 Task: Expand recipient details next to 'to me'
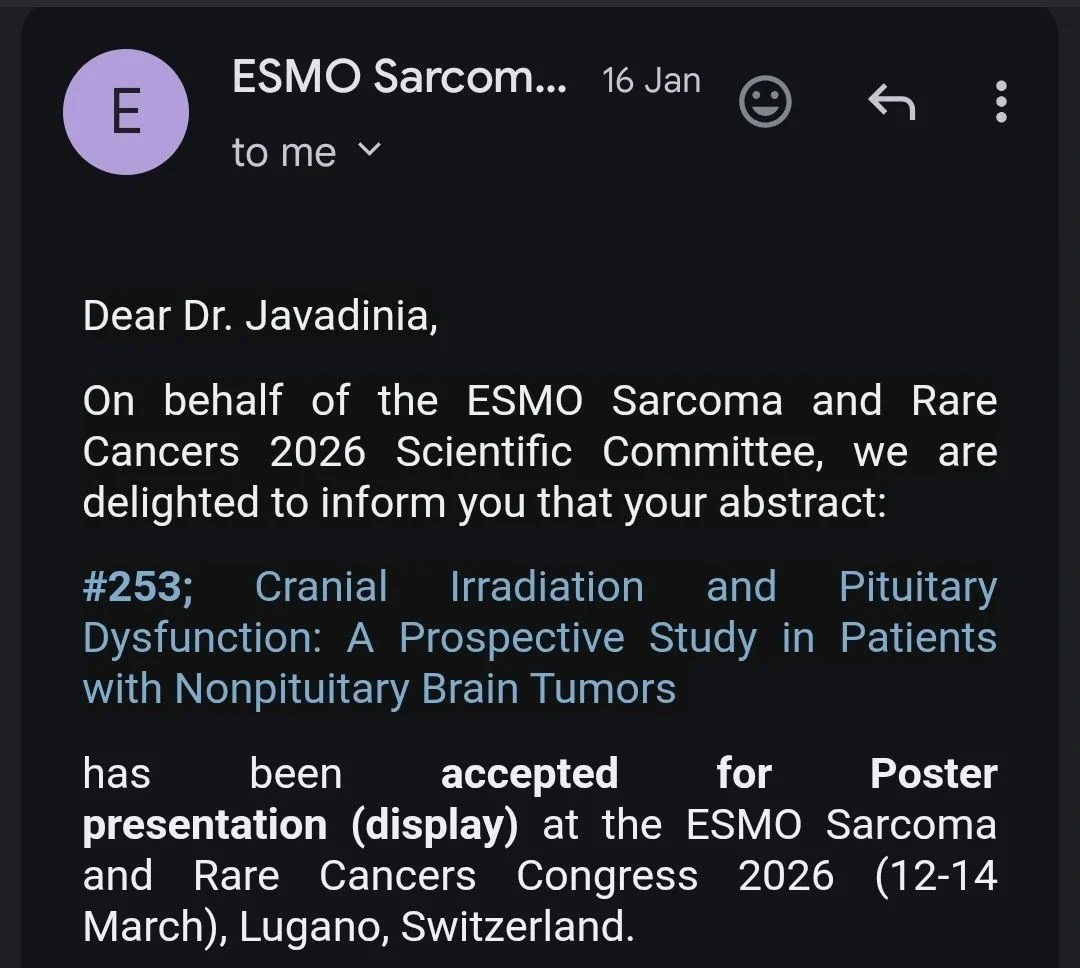[x=369, y=150]
